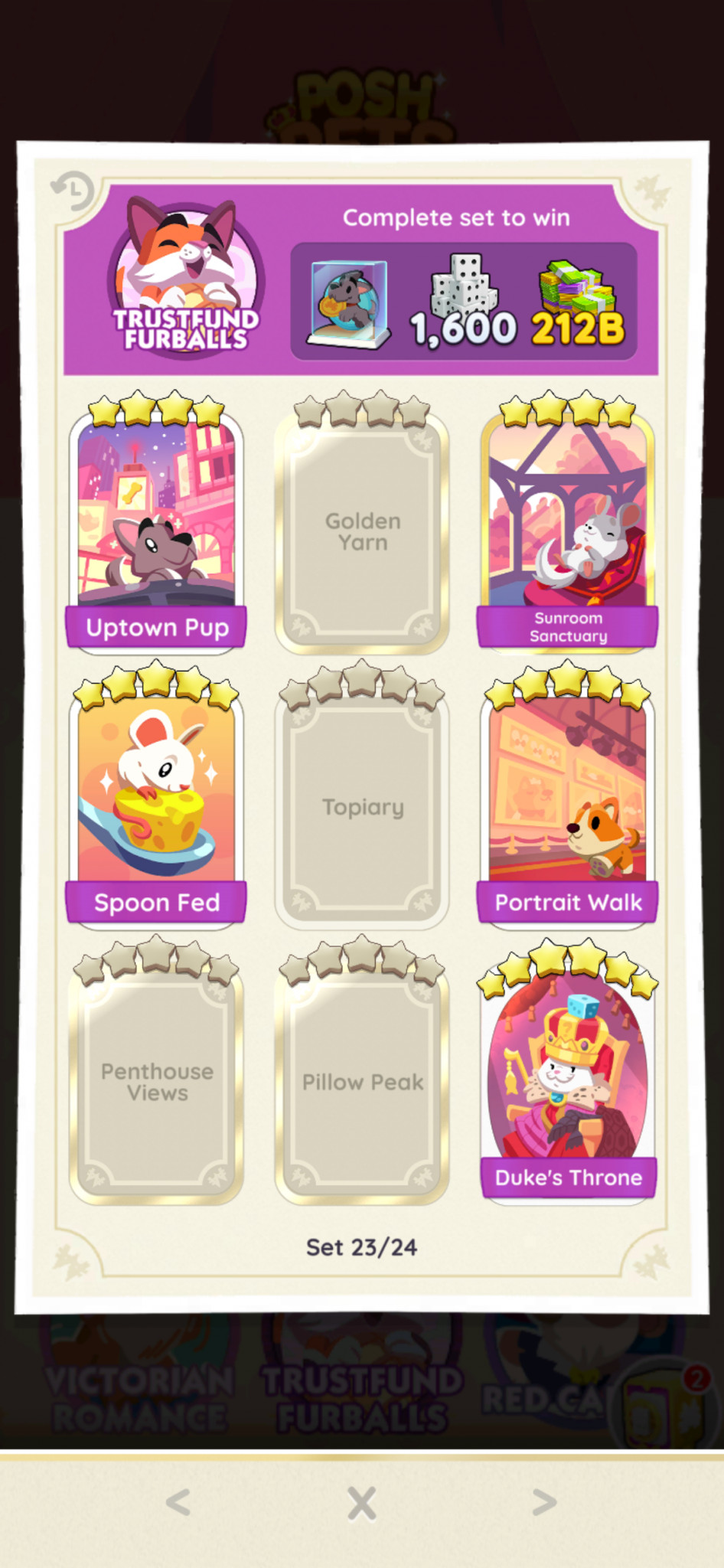This screenshot has width=724, height=1568.
Task: Tap the empty Pillow Peak slot
Action: point(362,1072)
